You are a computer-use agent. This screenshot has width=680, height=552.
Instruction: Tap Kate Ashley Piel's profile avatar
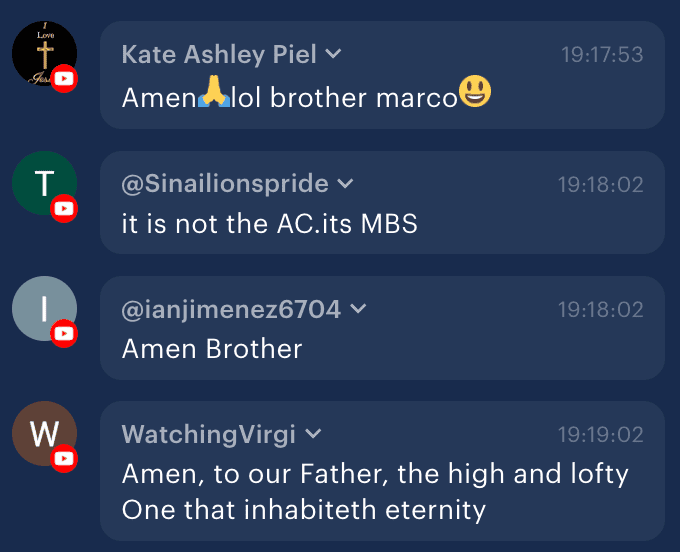(x=44, y=53)
